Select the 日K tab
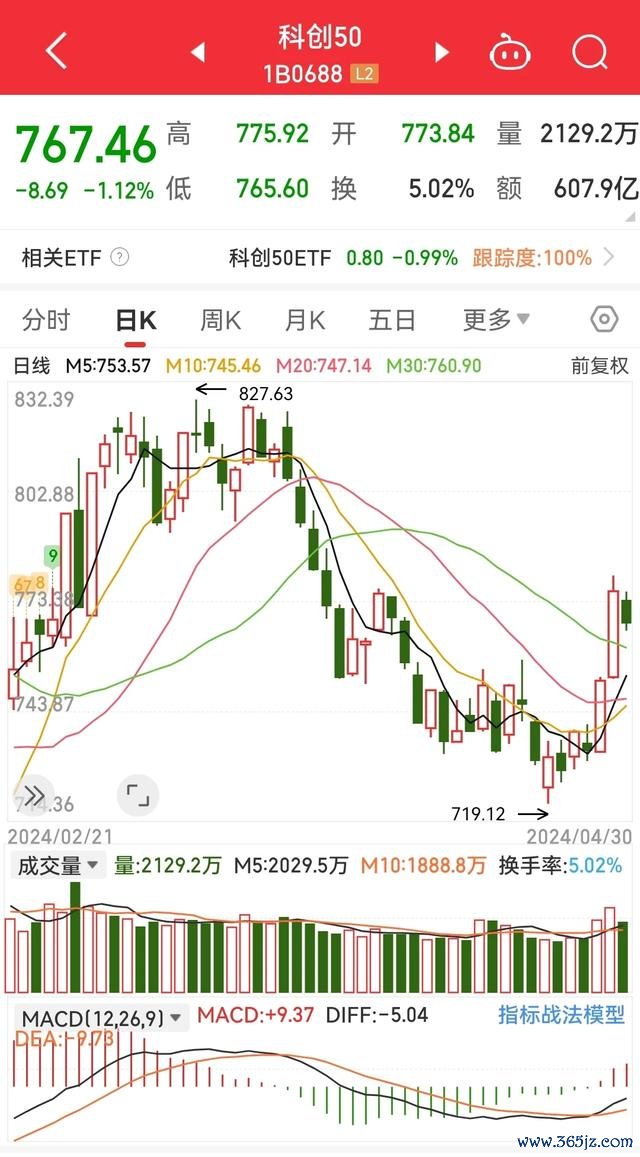Viewport: 640px width, 1157px height. (x=136, y=320)
